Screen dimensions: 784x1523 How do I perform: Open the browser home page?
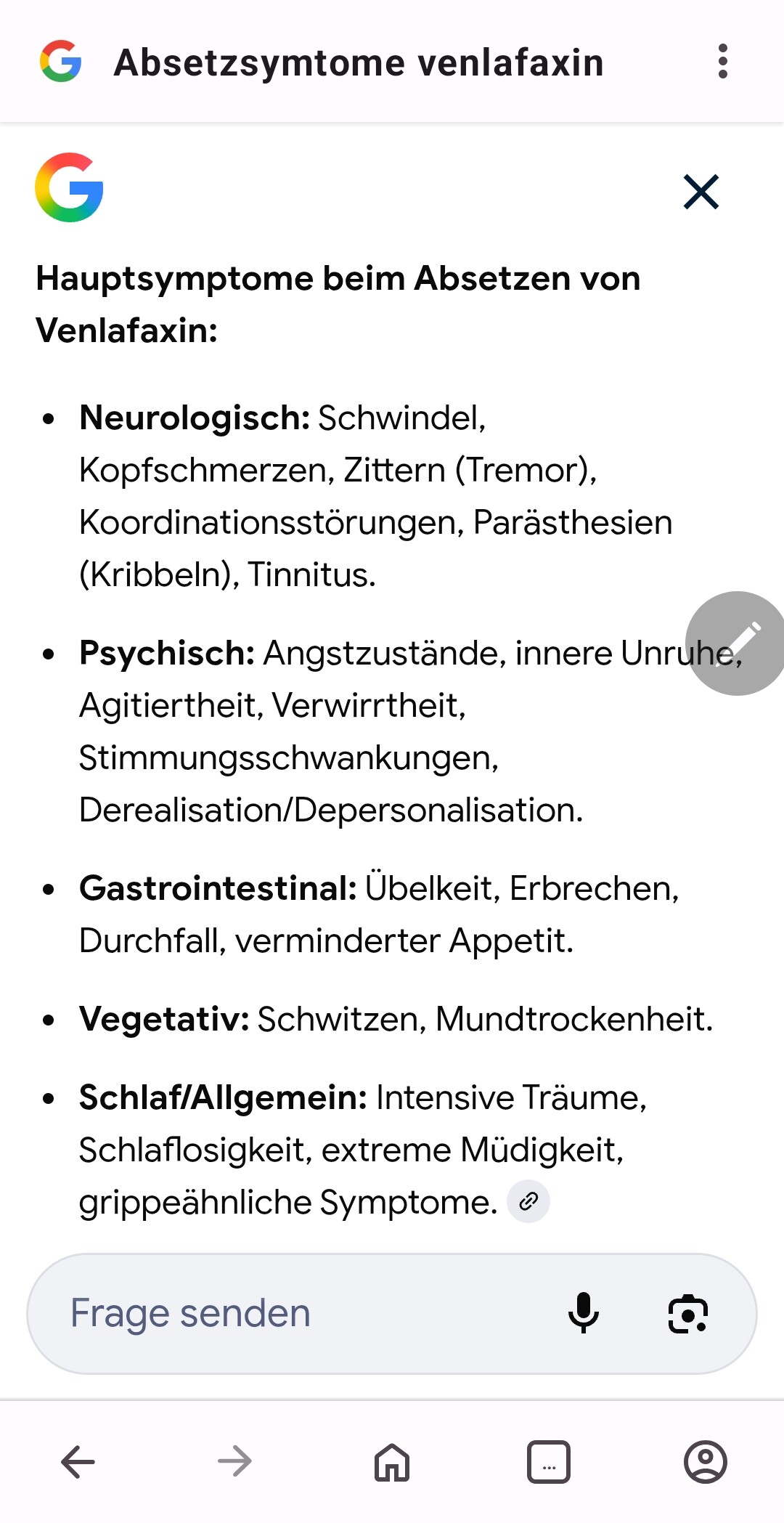tap(392, 1461)
